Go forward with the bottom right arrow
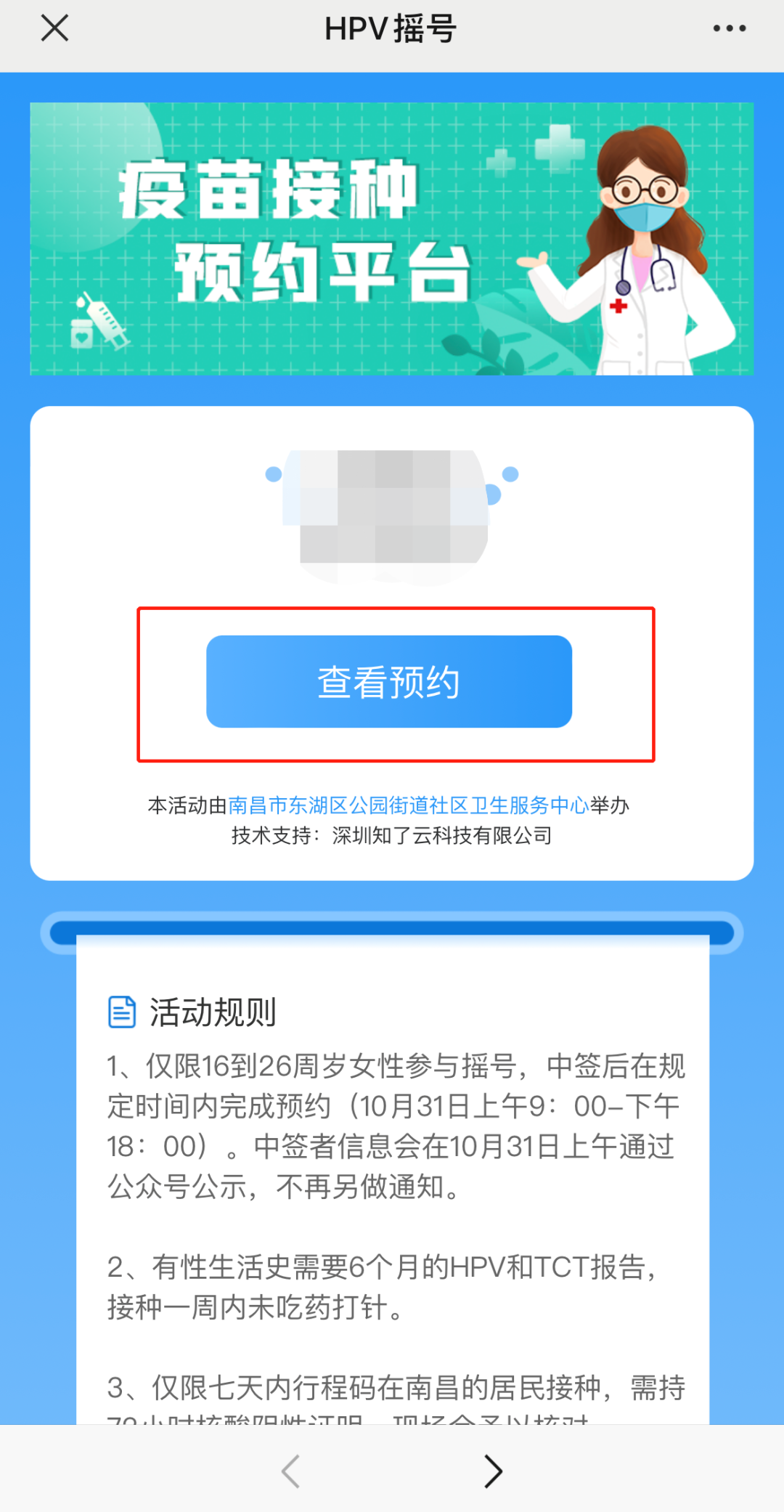Image resolution: width=784 pixels, height=1512 pixels. coord(493,1471)
